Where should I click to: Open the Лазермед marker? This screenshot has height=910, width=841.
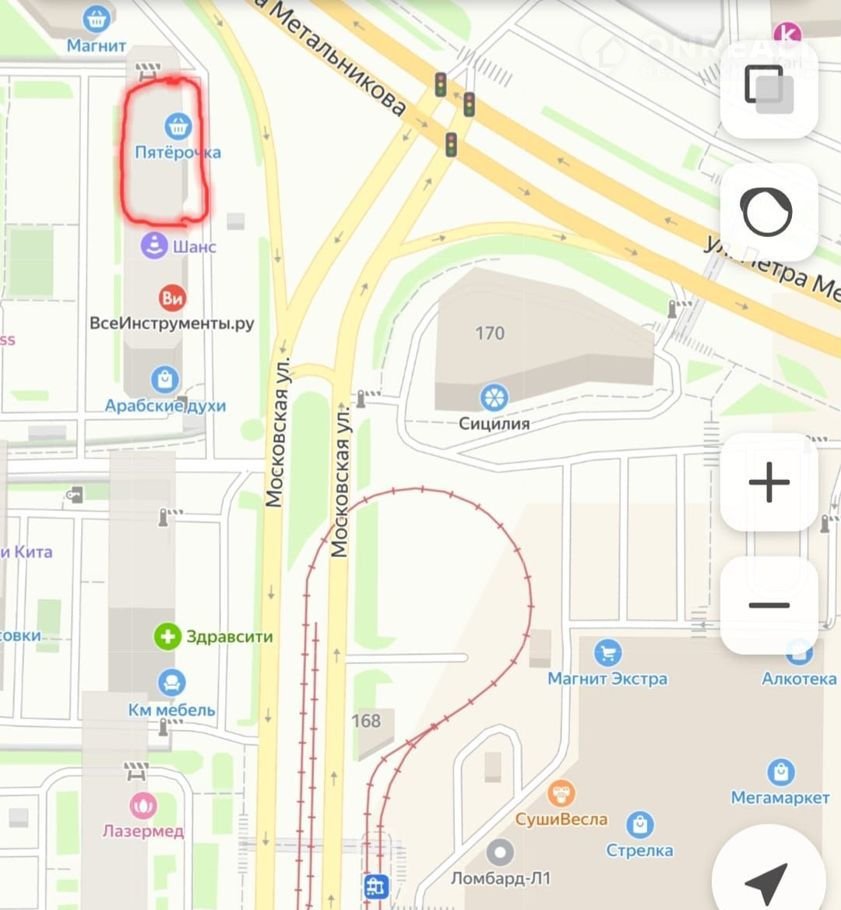(144, 805)
